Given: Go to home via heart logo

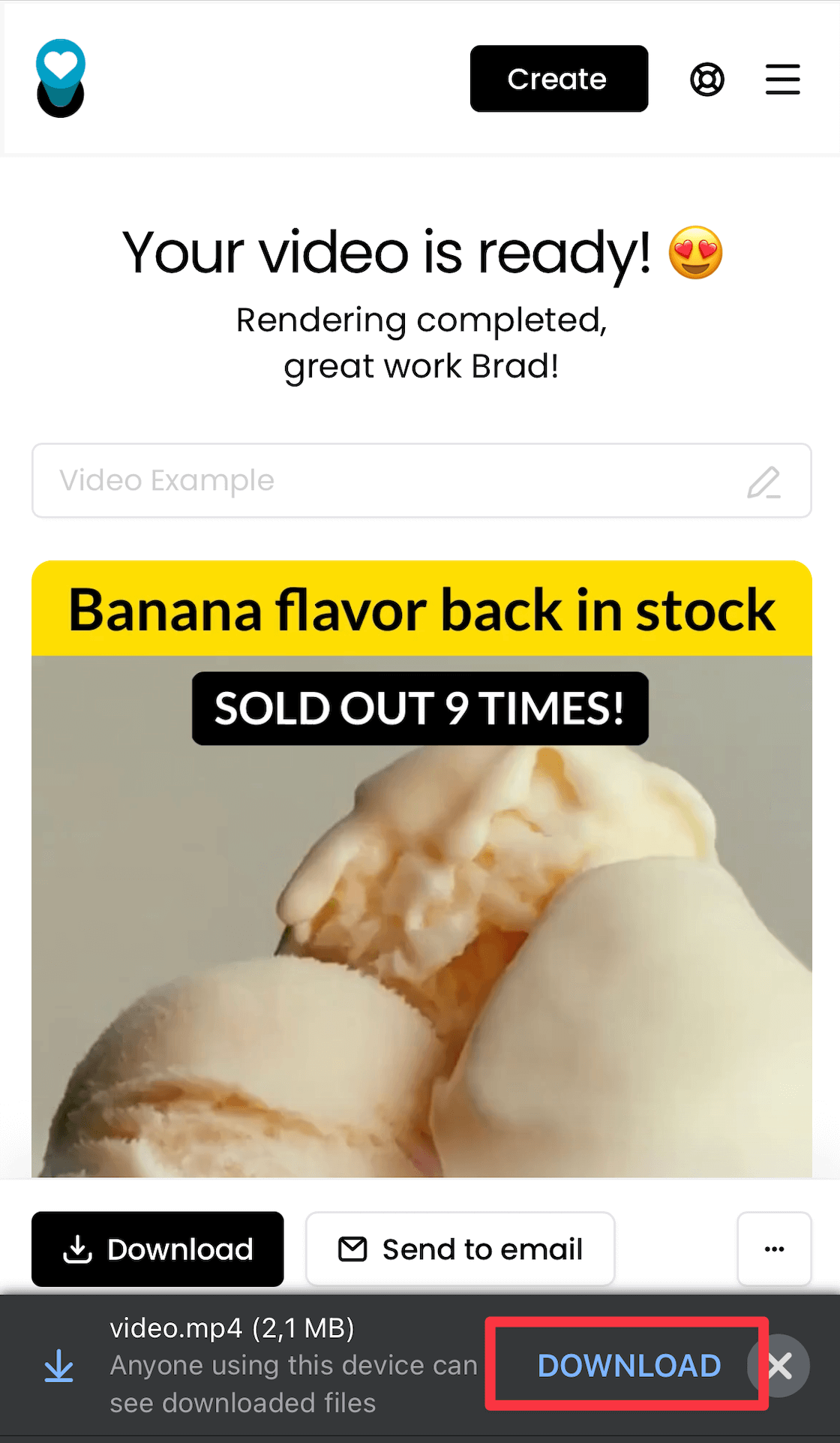Looking at the screenshot, I should (x=61, y=79).
